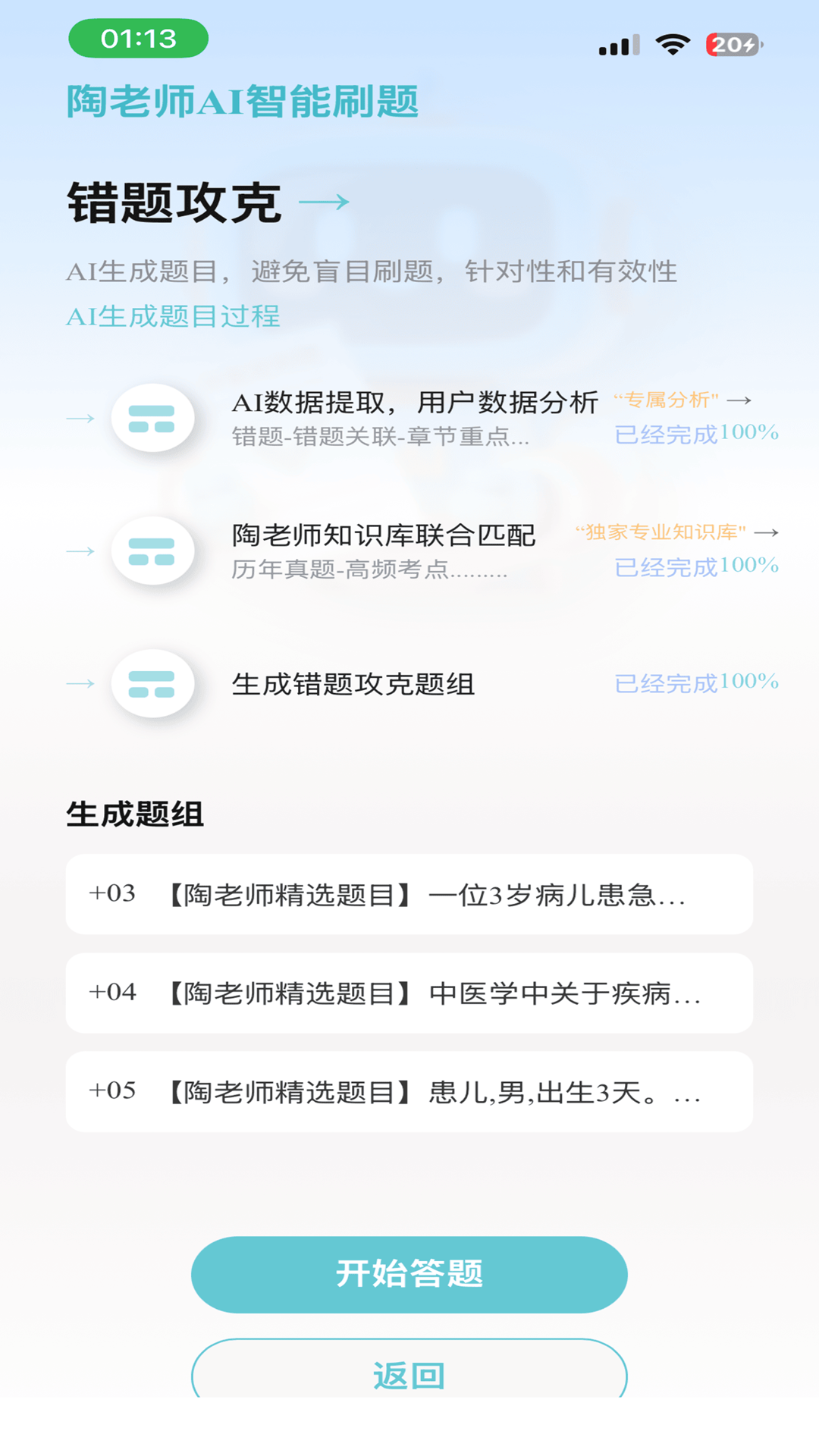Go back with the 返回 button
Screen dimensions: 819x1456
coord(409,1373)
